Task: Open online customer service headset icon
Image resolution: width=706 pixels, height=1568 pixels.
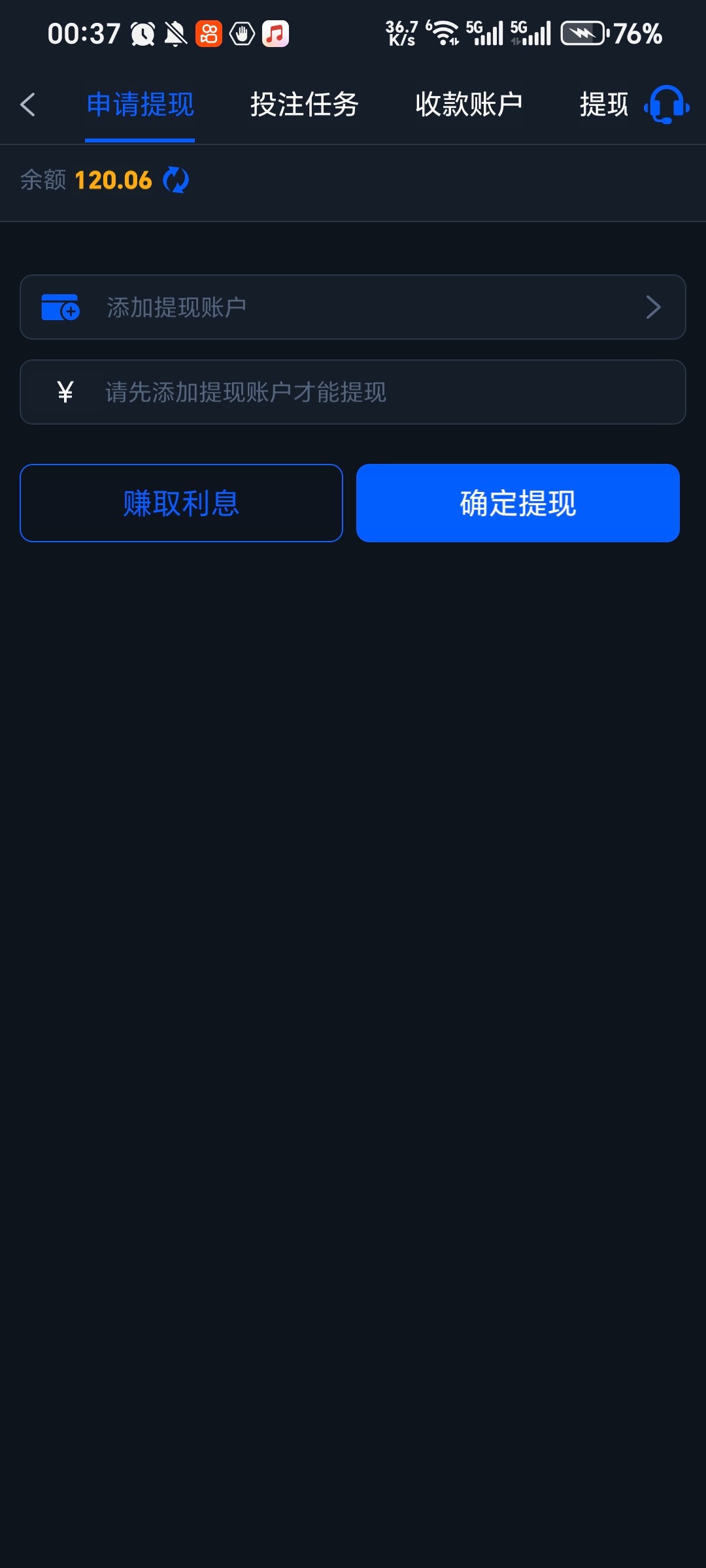Action: point(665,105)
